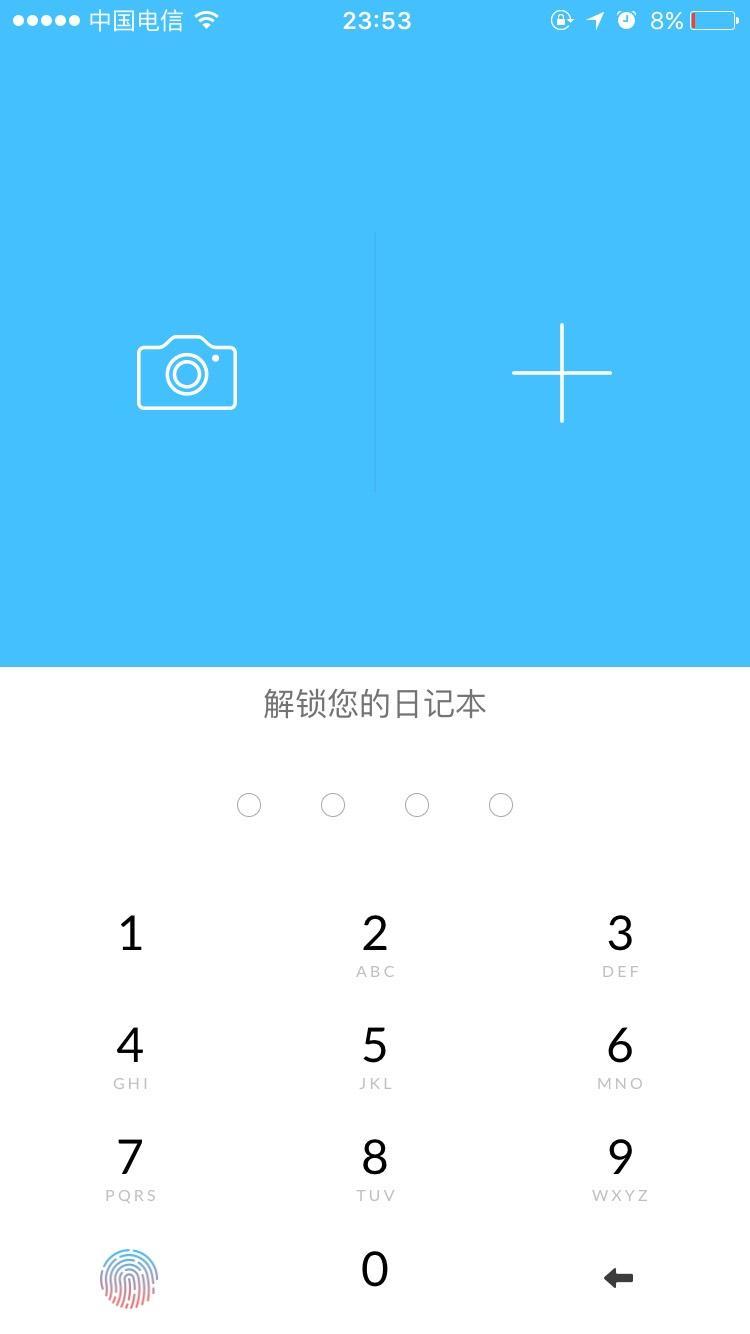Tap the orientation lock icon in status bar
The height and width of the screenshot is (1334, 750).
[562, 19]
